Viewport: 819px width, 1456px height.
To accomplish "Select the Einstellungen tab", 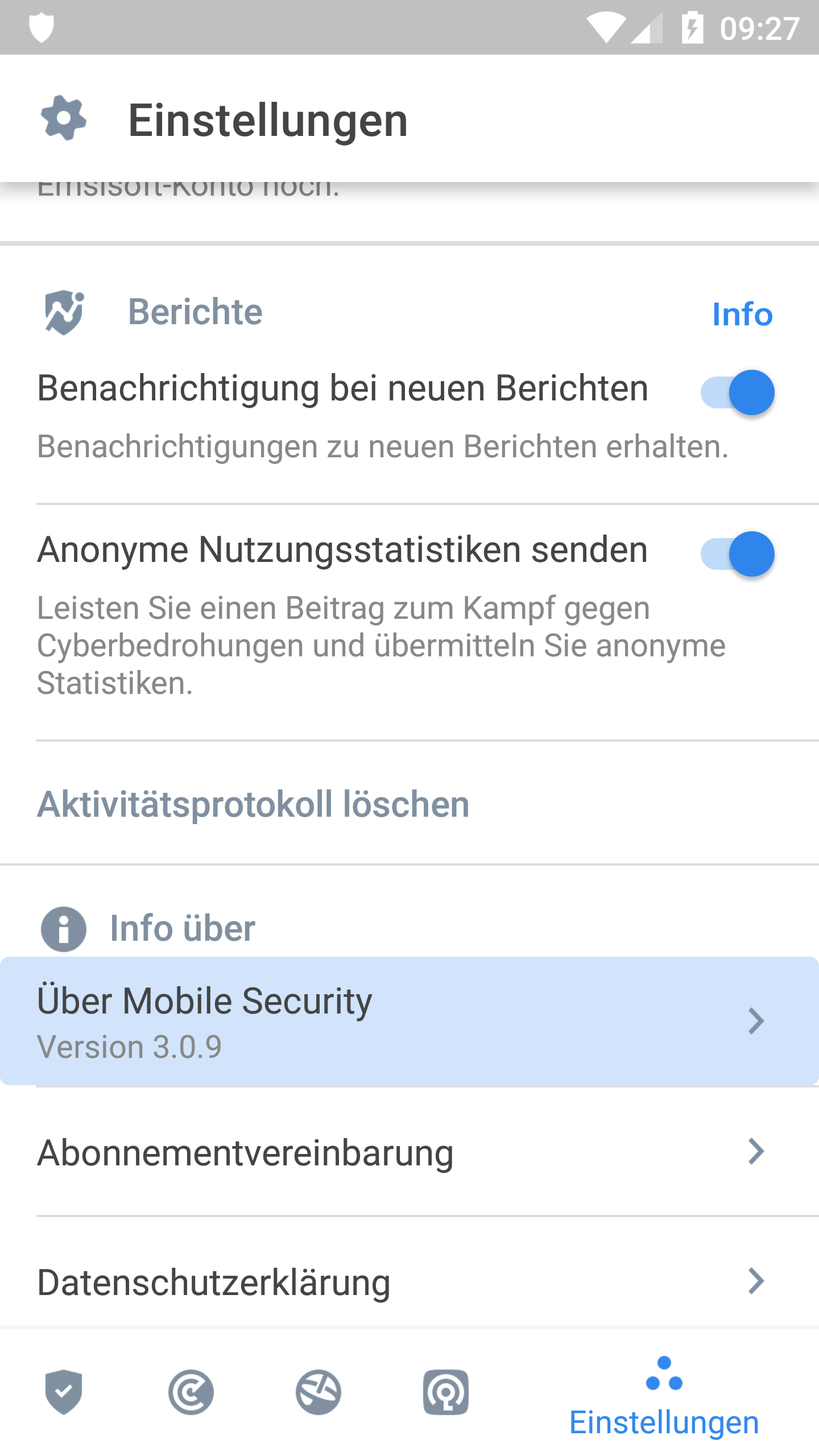I will 664,1397.
